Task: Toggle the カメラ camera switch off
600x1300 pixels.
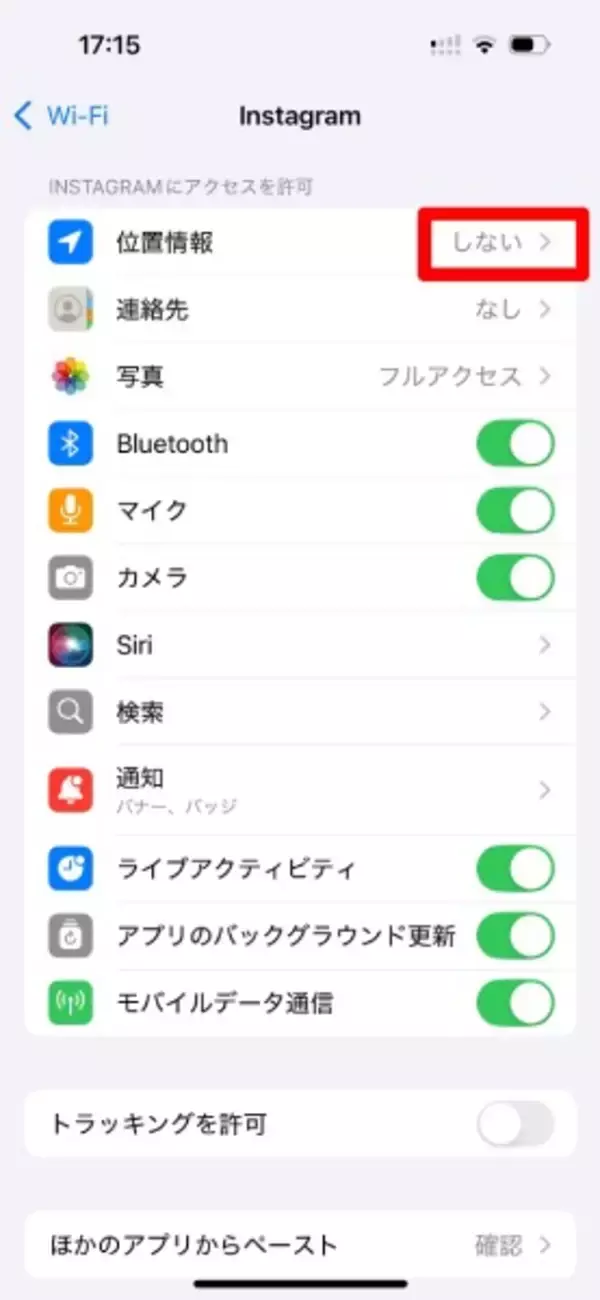Action: click(x=515, y=578)
